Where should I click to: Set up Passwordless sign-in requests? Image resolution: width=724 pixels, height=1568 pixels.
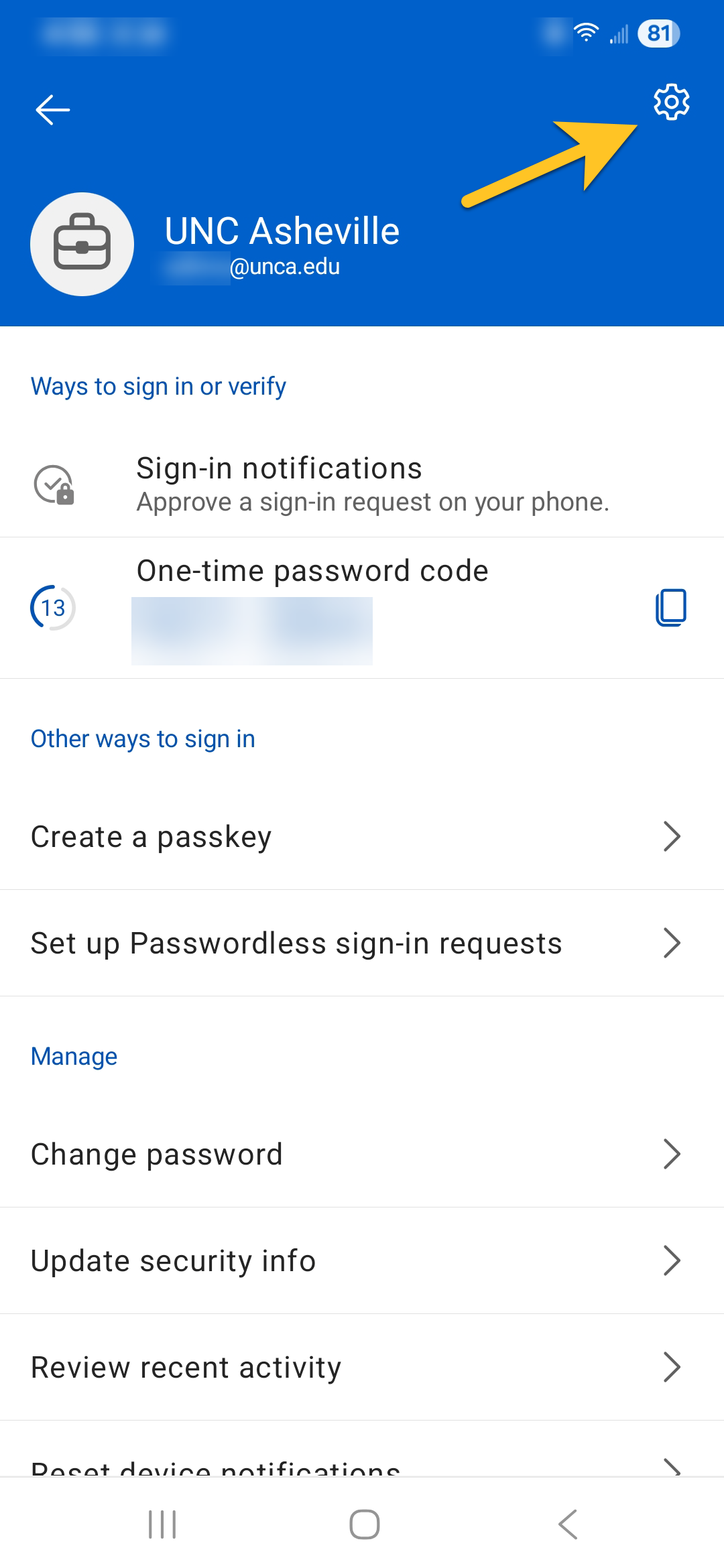click(362, 943)
